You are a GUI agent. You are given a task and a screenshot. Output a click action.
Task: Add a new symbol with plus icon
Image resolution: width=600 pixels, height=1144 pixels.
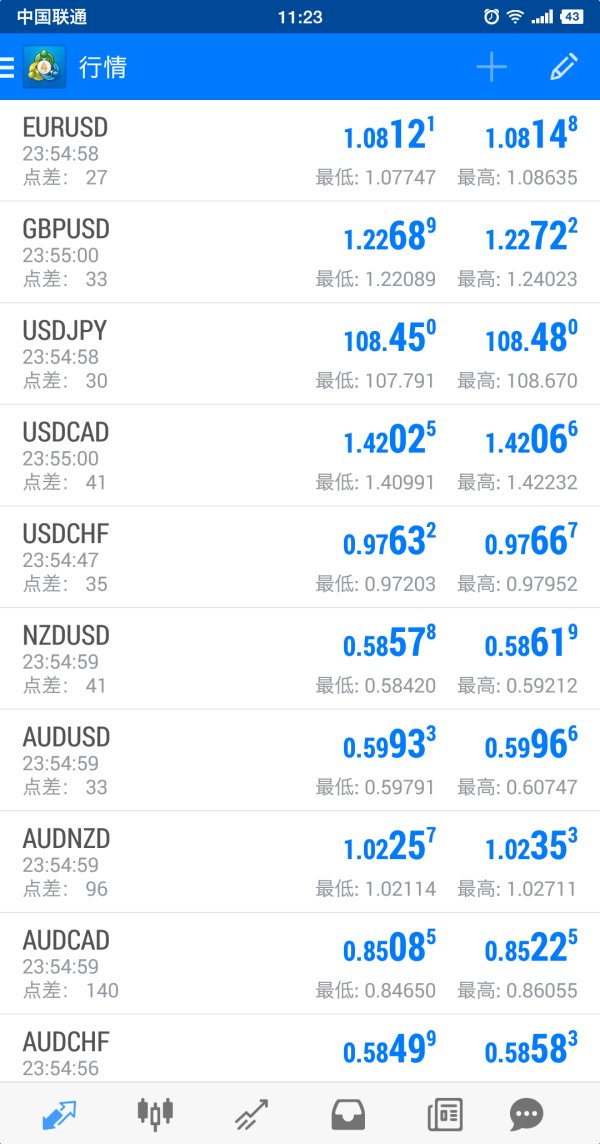[x=491, y=67]
